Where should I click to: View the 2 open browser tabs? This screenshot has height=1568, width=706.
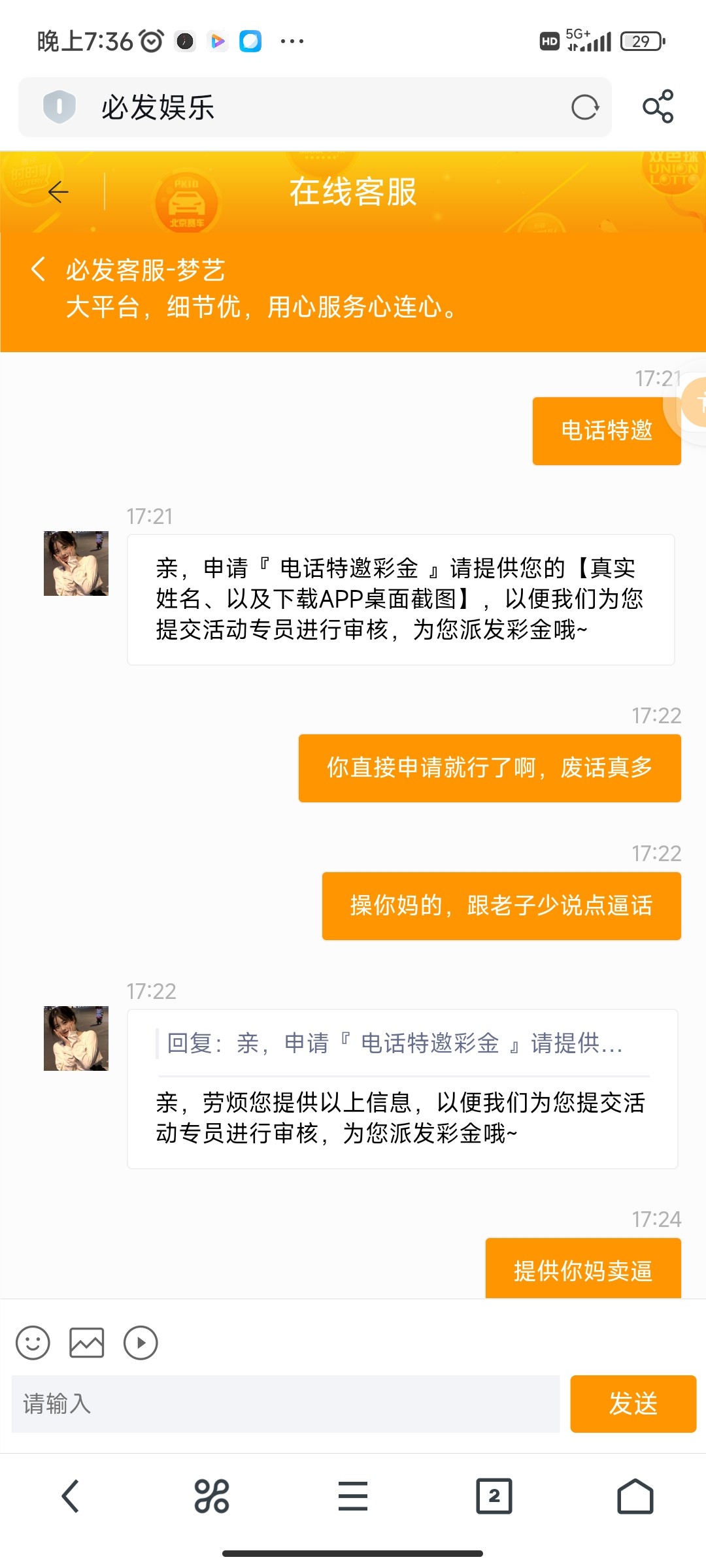494,1496
